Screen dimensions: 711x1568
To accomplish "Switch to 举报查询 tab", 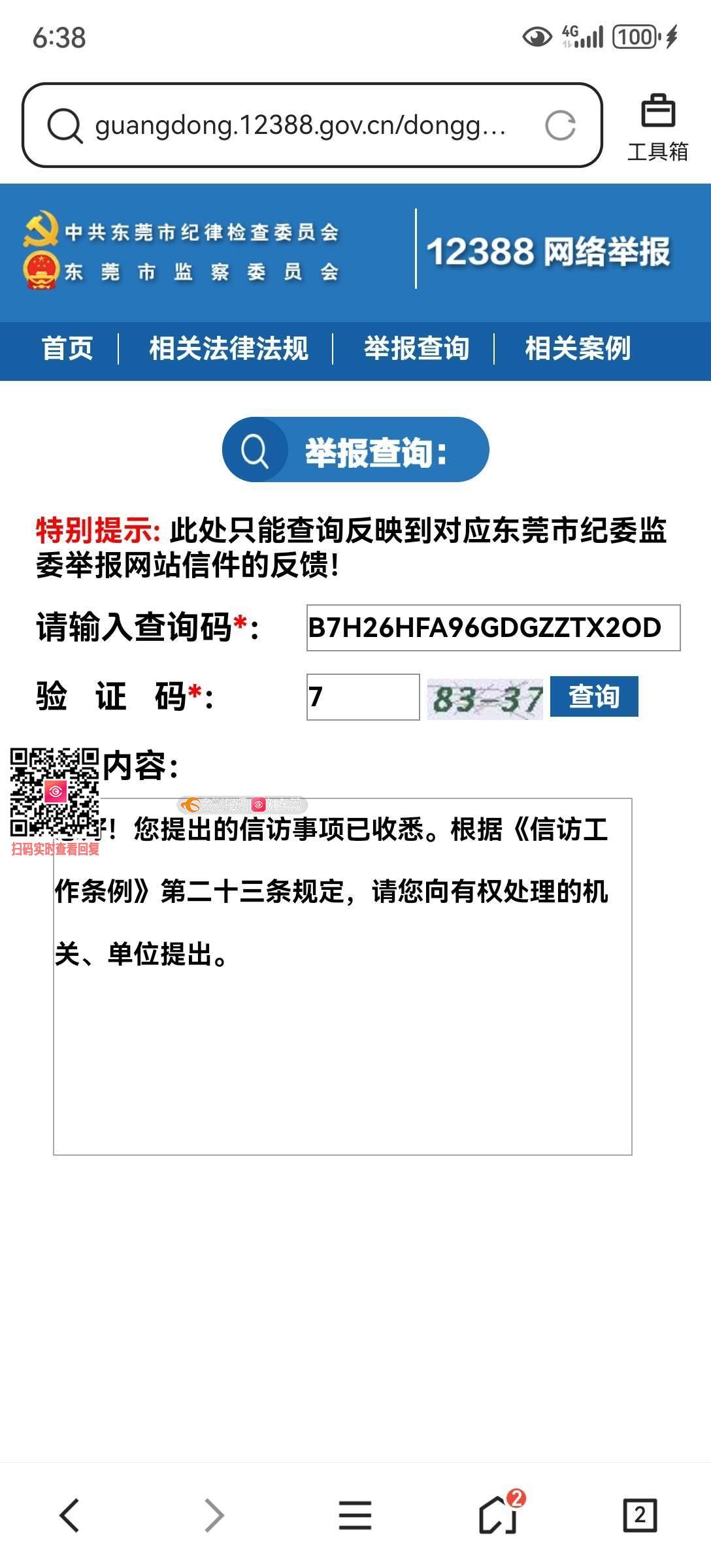I will pos(416,348).
